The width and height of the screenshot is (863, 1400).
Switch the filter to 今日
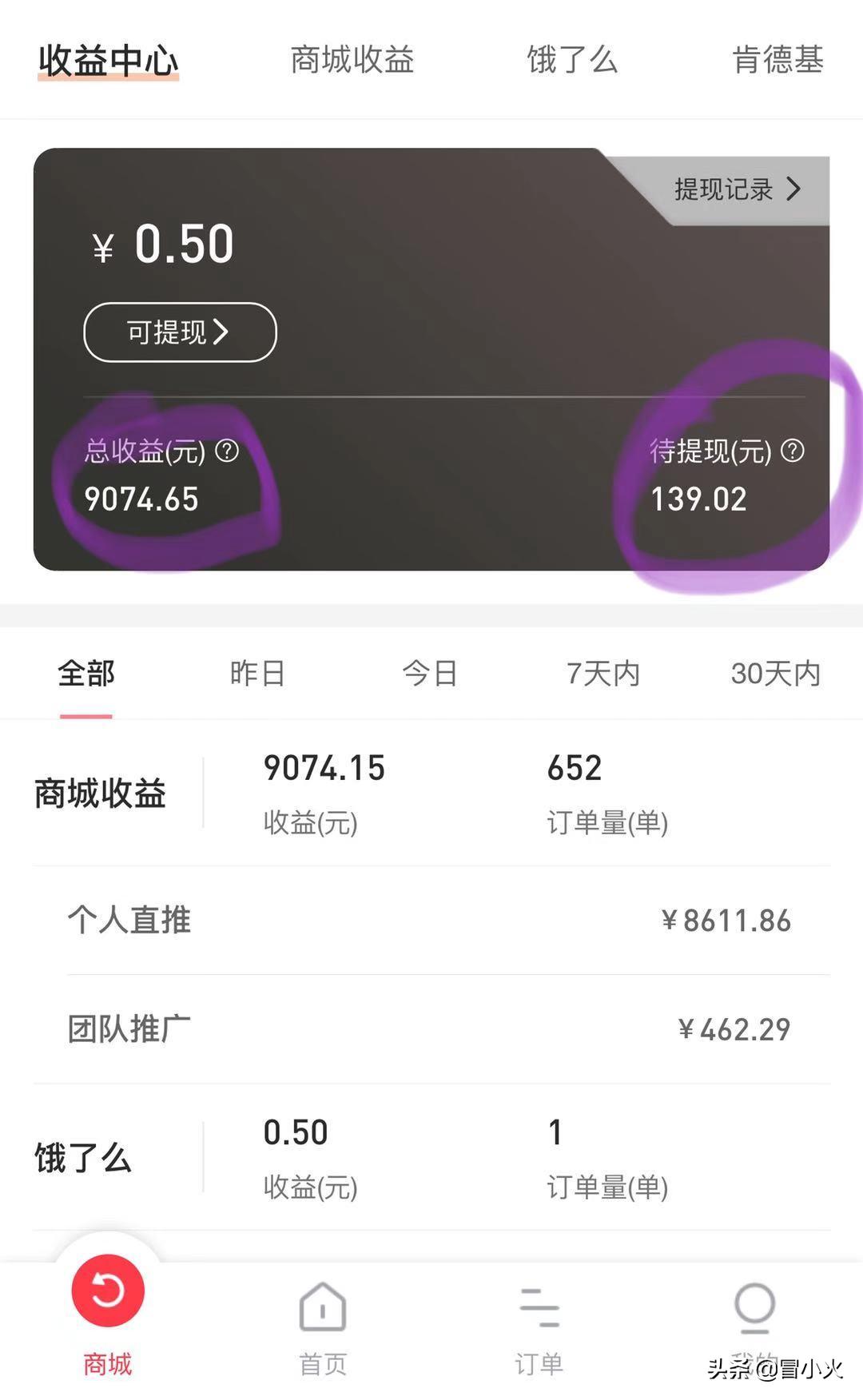429,674
